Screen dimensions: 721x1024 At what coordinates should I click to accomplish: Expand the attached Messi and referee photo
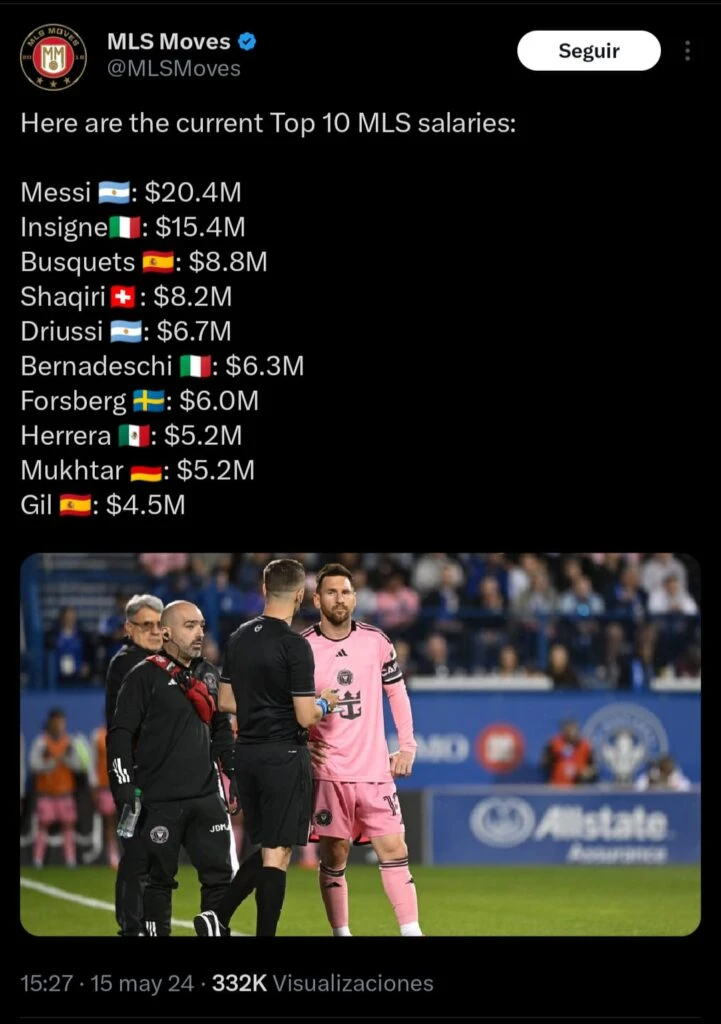360,744
